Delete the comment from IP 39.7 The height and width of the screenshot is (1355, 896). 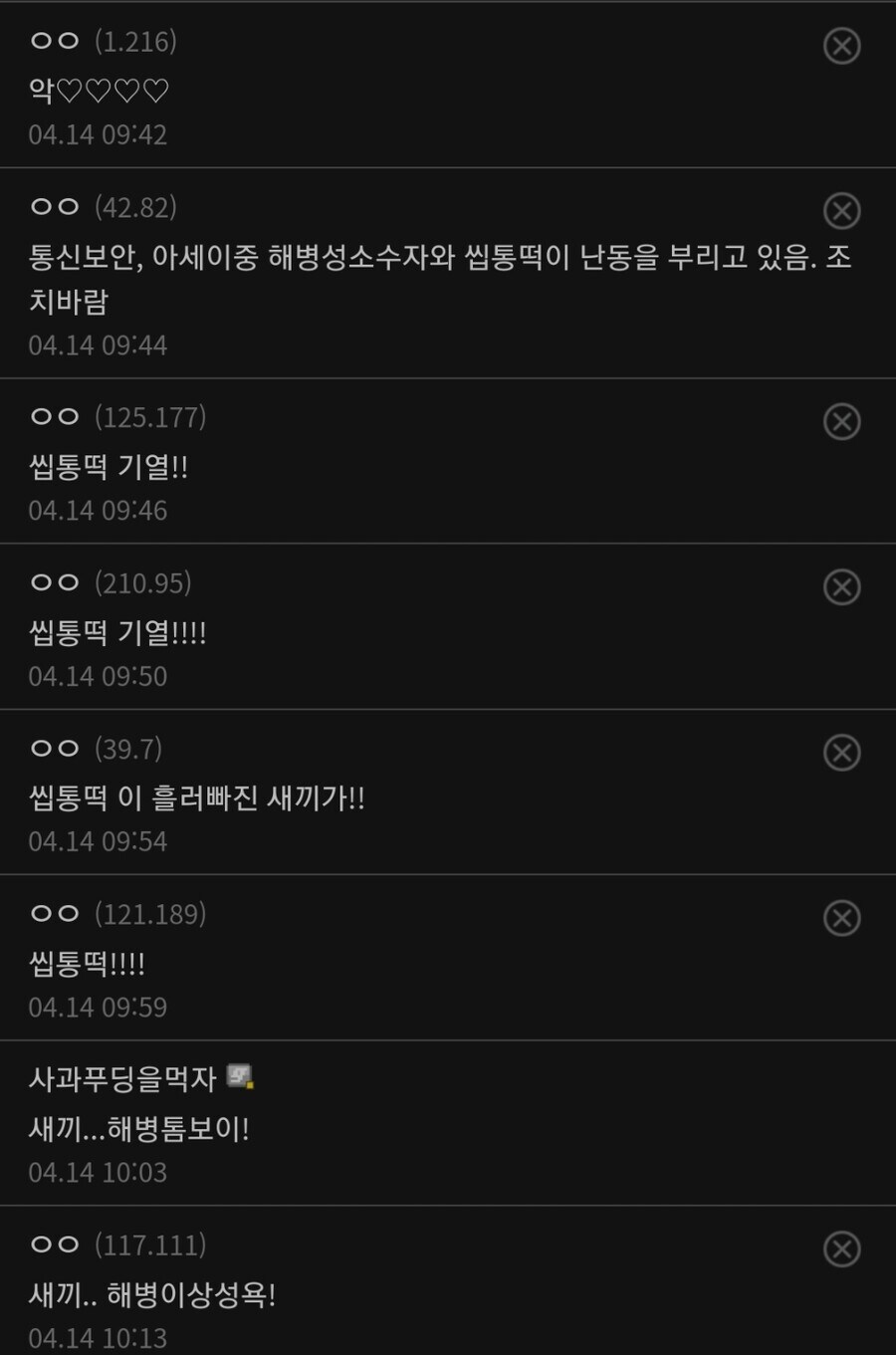click(842, 752)
